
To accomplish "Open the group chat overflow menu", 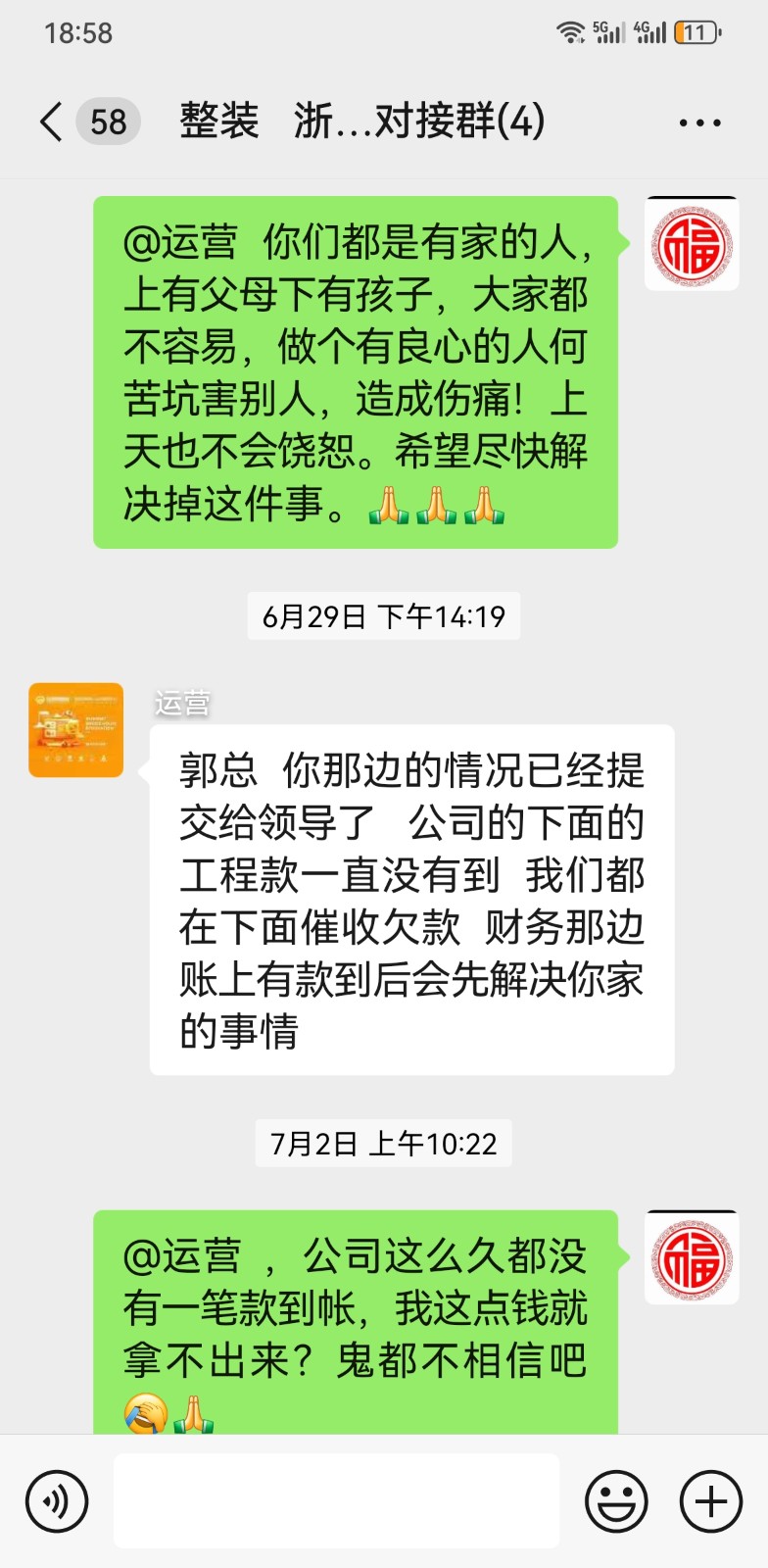I will pyautogui.click(x=699, y=123).
